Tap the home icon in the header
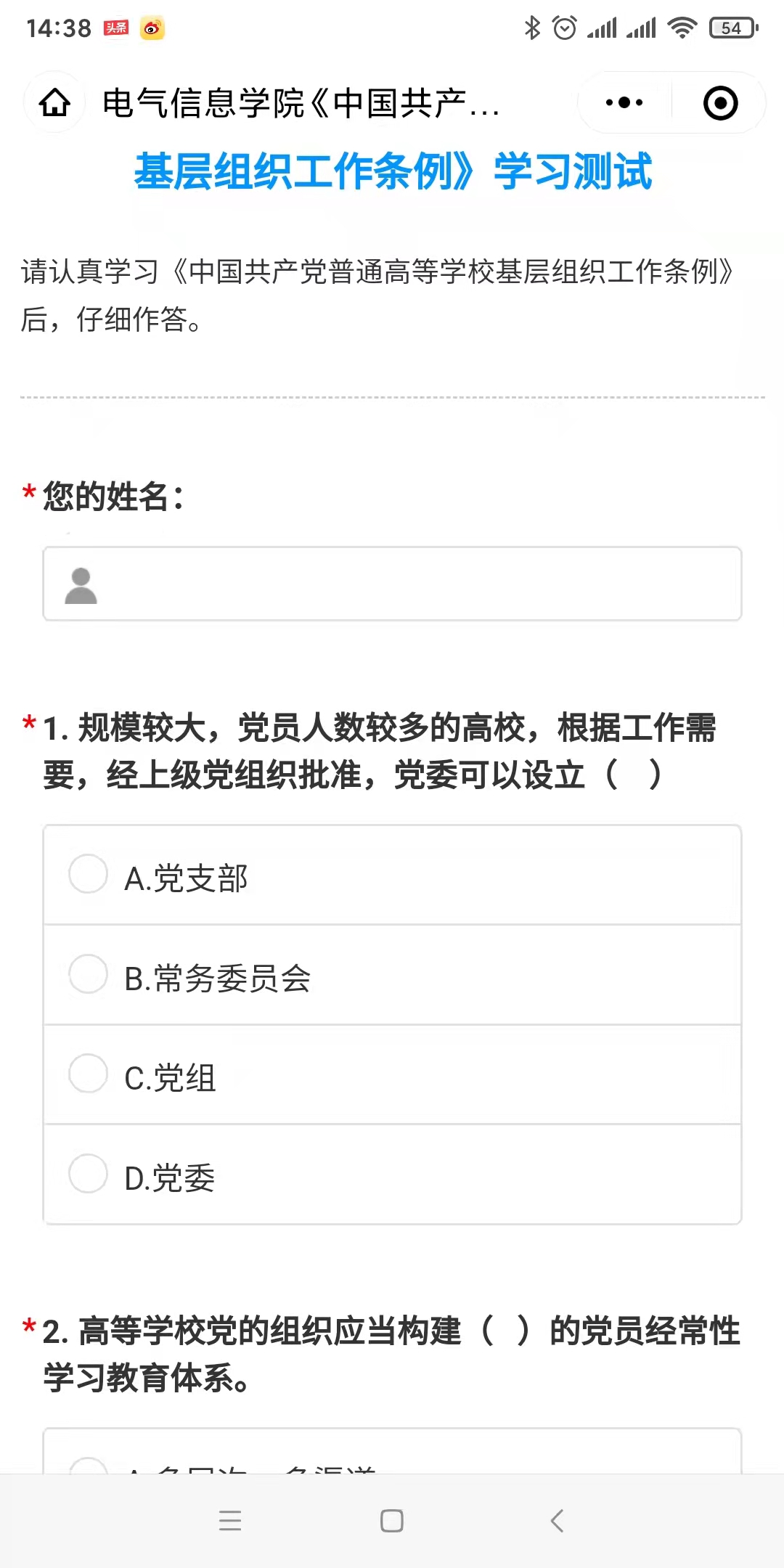 point(55,102)
